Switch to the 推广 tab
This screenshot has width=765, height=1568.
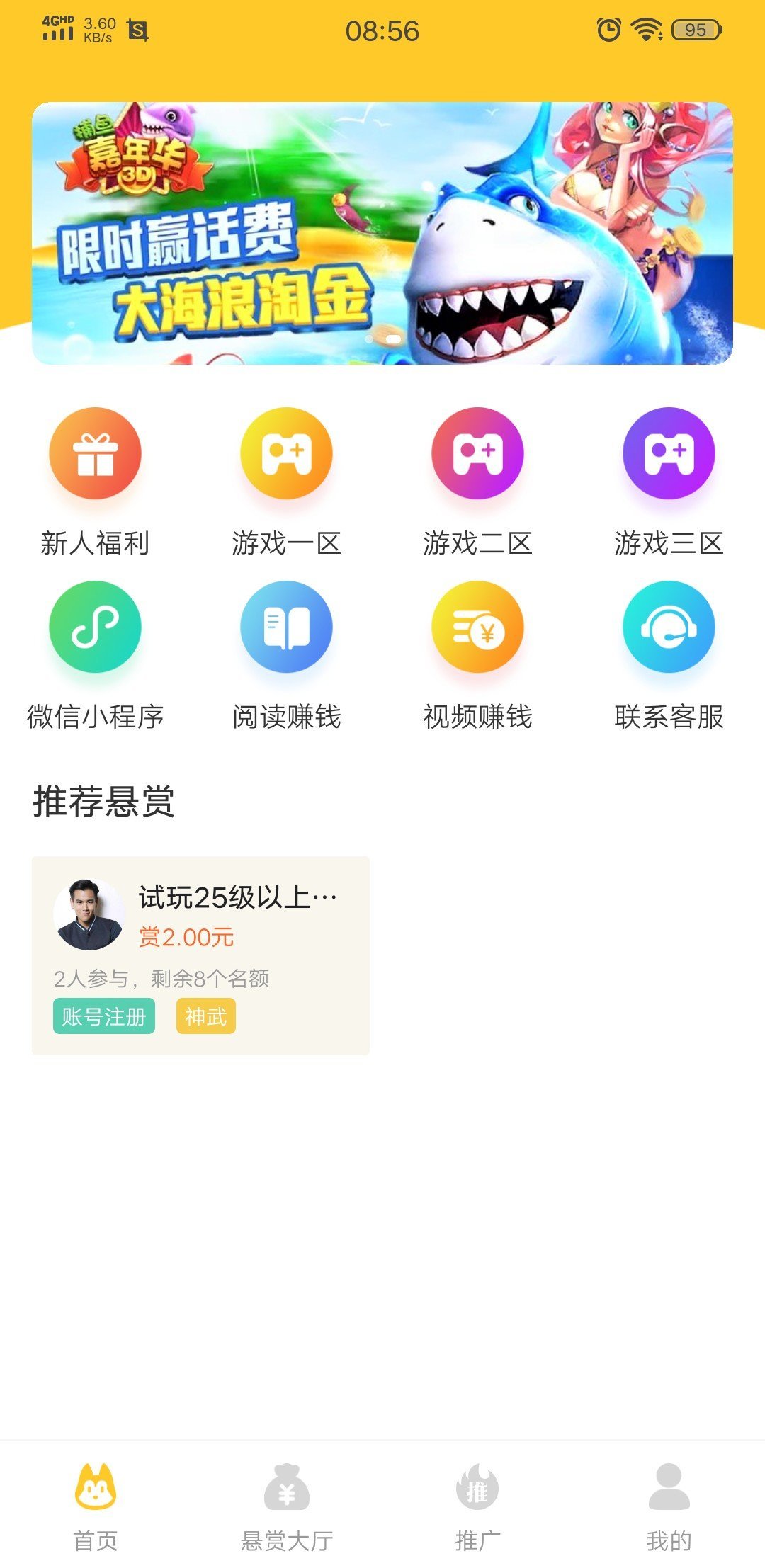[x=477, y=1506]
